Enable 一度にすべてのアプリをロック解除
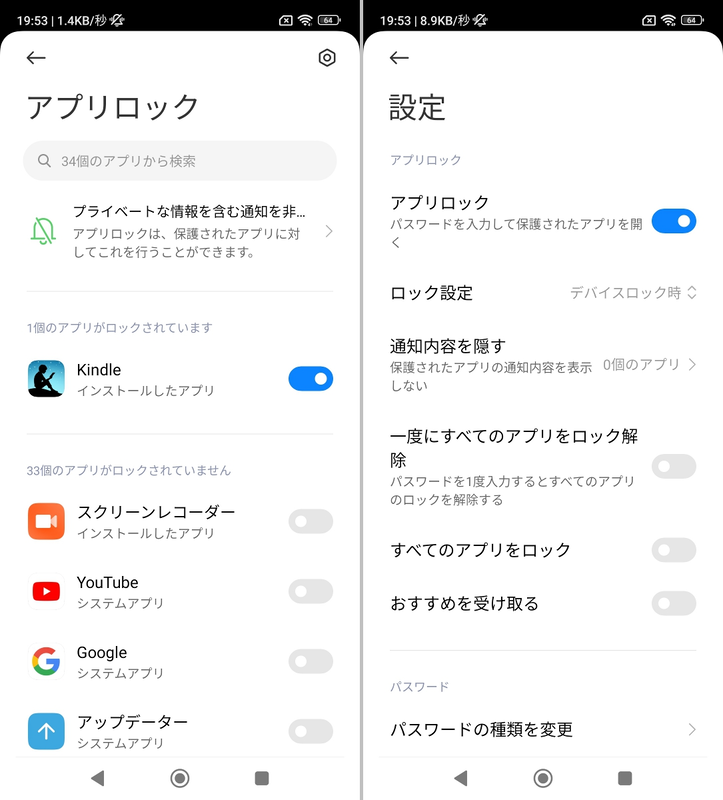 [673, 467]
